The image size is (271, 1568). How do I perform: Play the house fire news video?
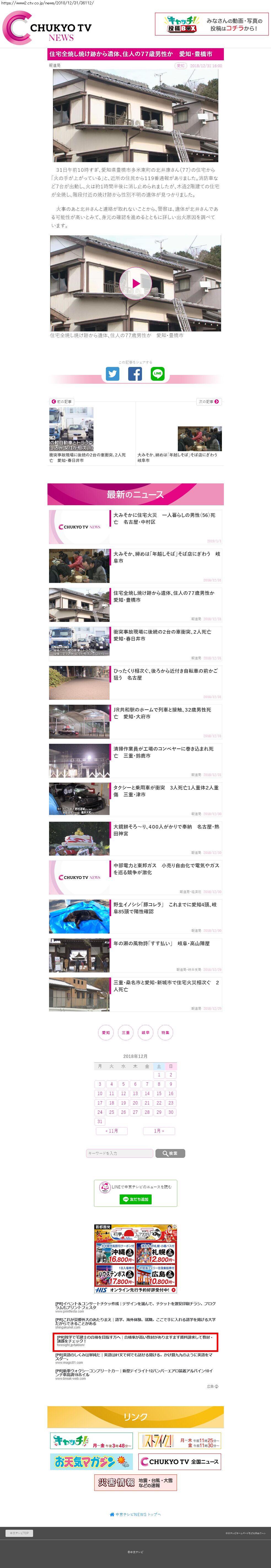click(x=135, y=282)
